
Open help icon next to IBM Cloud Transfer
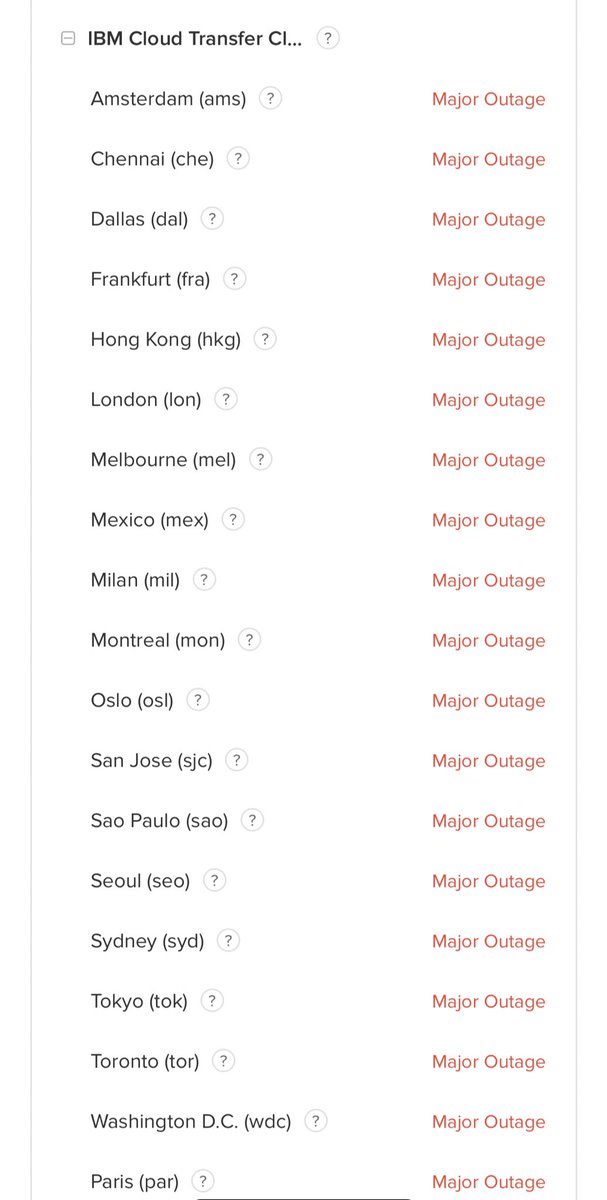328,39
